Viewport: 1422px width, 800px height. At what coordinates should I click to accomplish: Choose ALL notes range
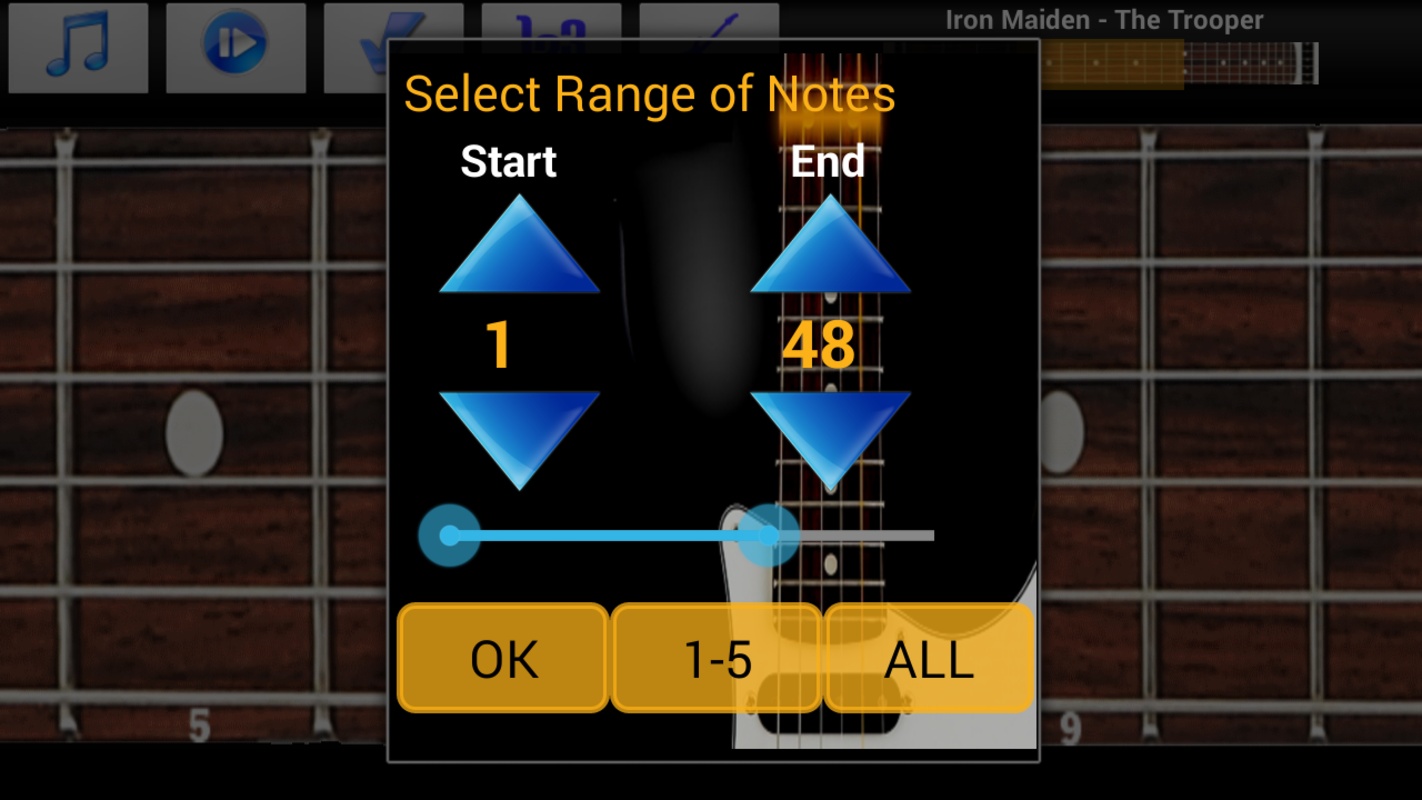pyautogui.click(x=929, y=659)
